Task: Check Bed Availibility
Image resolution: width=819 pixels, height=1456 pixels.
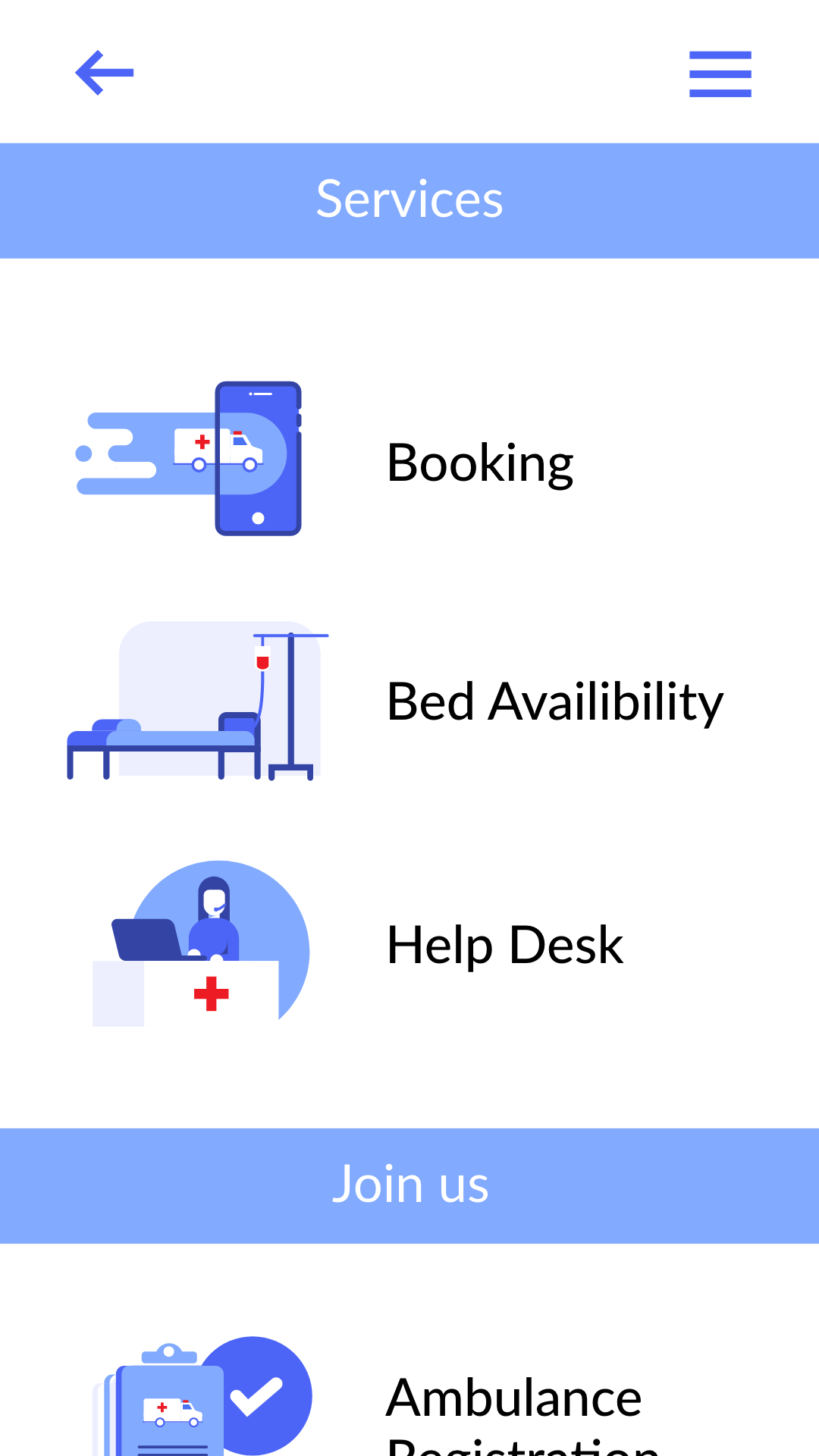Action: click(x=554, y=701)
